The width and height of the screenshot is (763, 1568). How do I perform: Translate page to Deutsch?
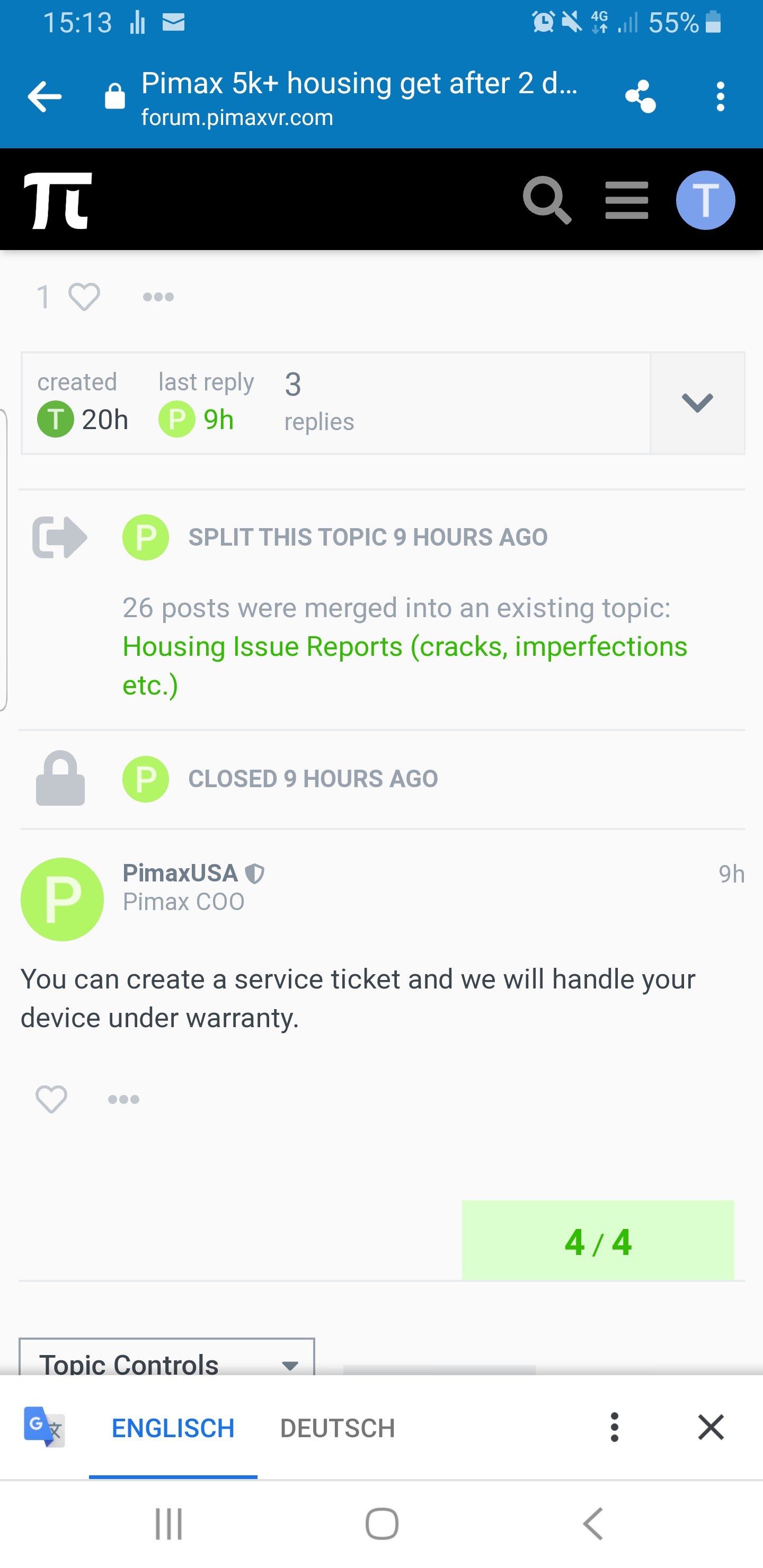pyautogui.click(x=338, y=1428)
